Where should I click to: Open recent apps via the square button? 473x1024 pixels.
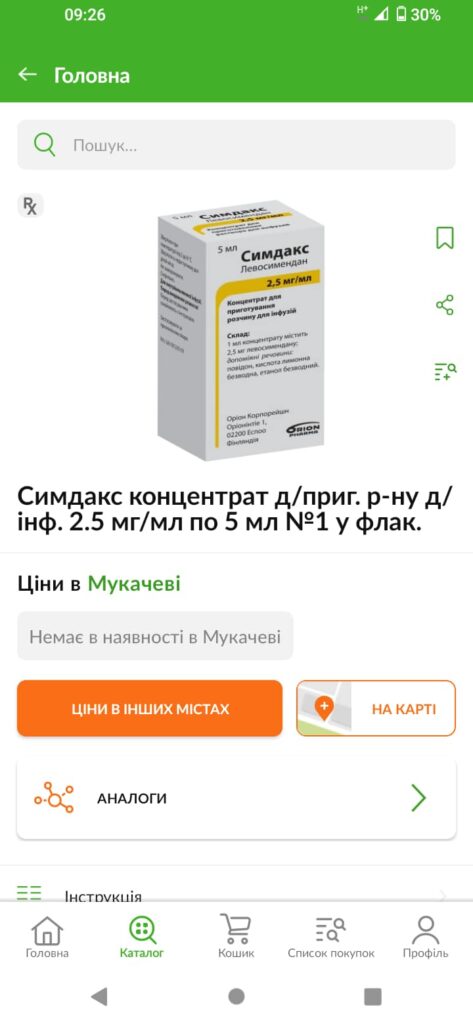pos(372,996)
